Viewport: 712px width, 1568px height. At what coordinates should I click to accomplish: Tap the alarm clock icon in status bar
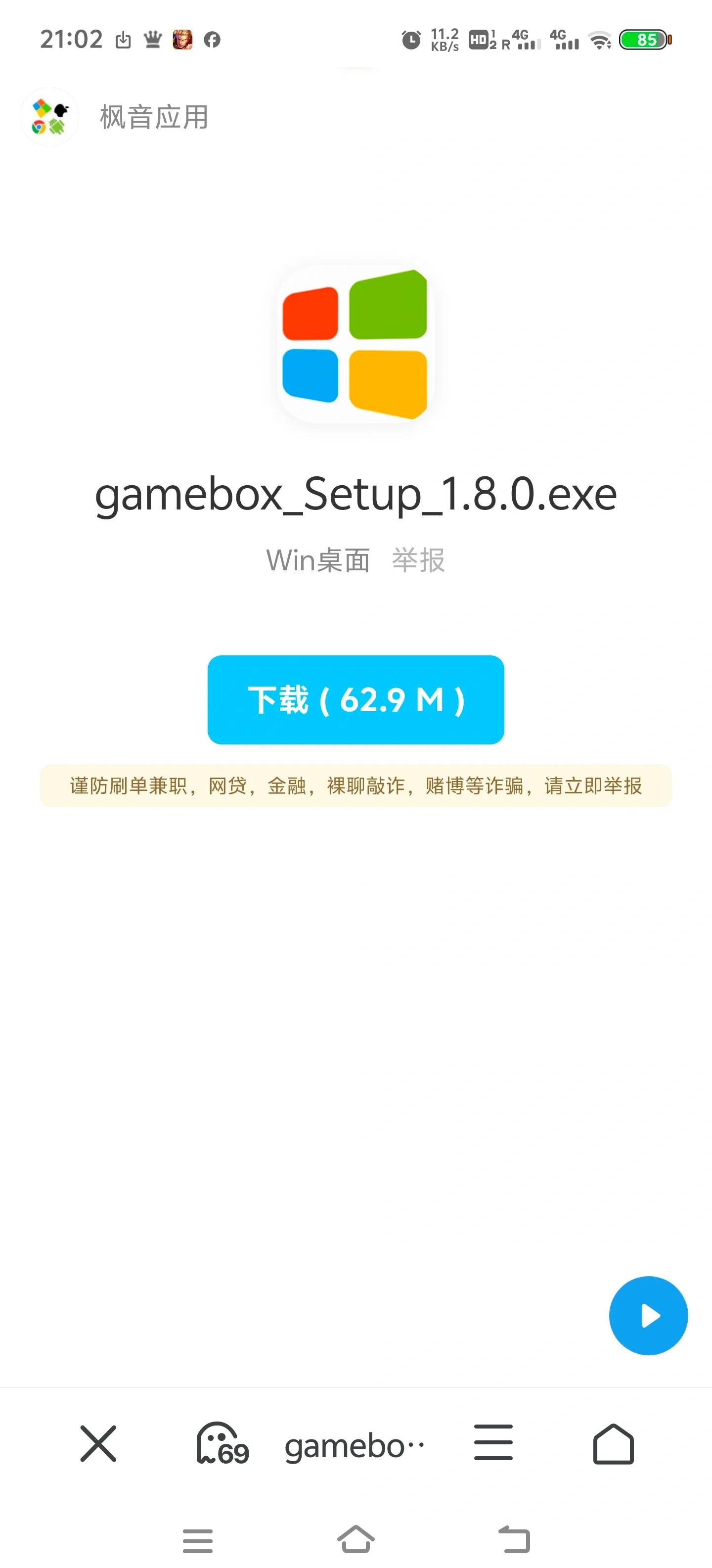pyautogui.click(x=411, y=39)
